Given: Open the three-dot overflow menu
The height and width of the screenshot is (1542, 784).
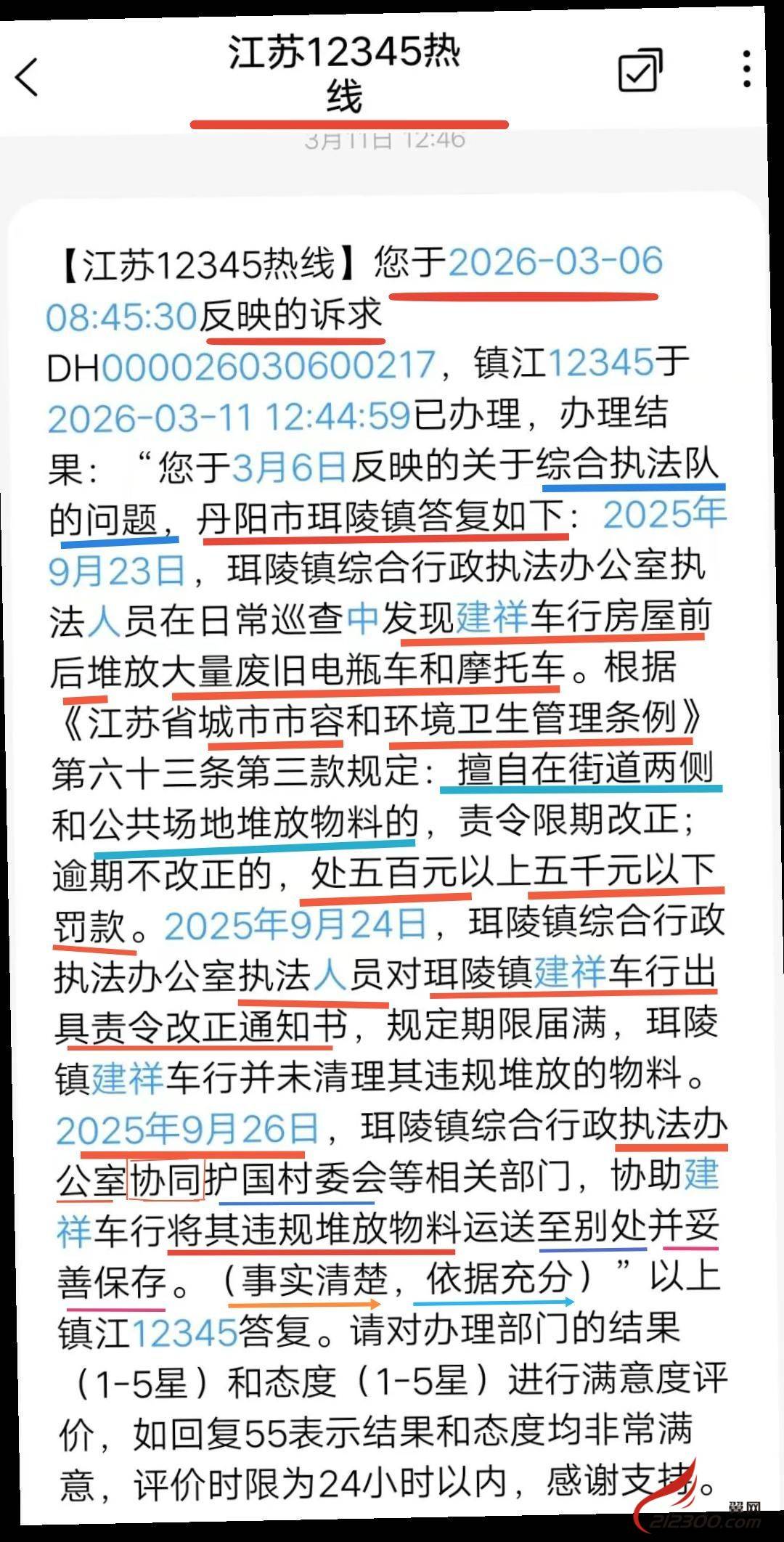Looking at the screenshot, I should [747, 70].
